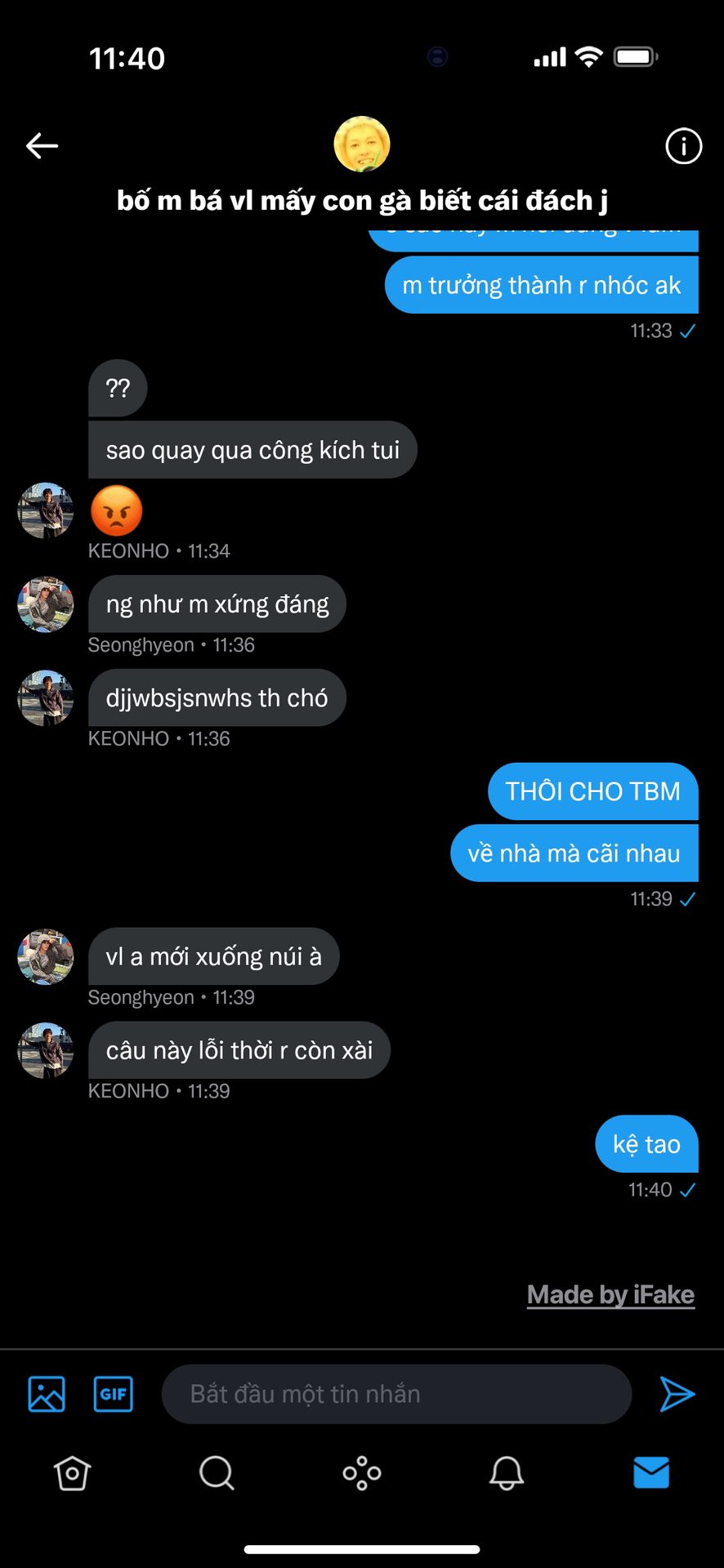The height and width of the screenshot is (1568, 724).
Task: Open the GIF picker
Action: coord(113,1393)
